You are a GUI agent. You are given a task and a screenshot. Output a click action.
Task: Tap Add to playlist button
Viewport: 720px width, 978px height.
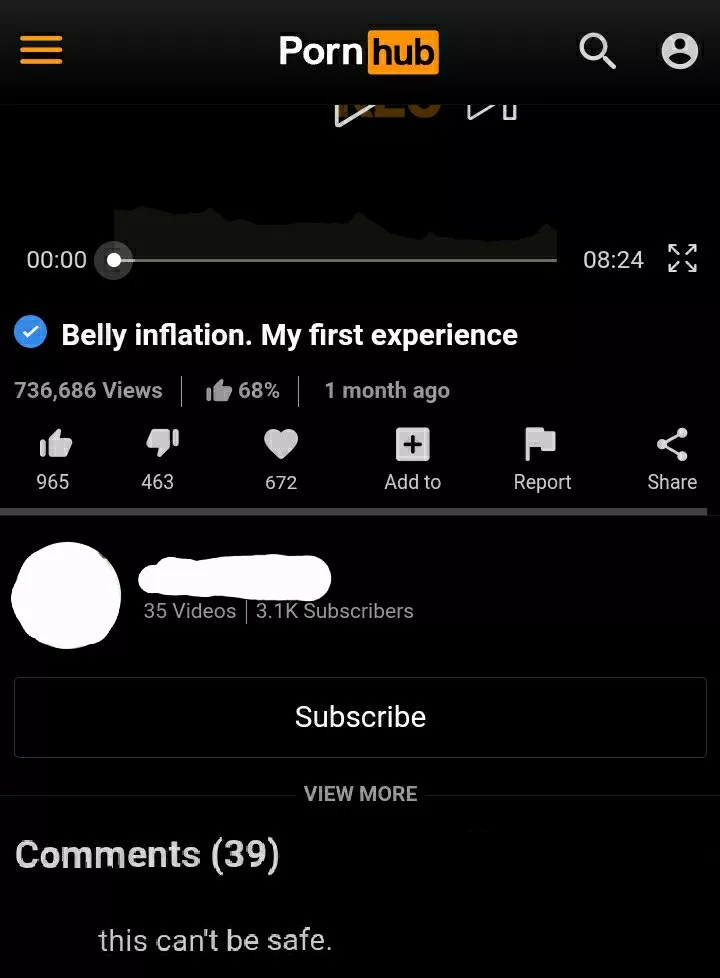tap(412, 444)
